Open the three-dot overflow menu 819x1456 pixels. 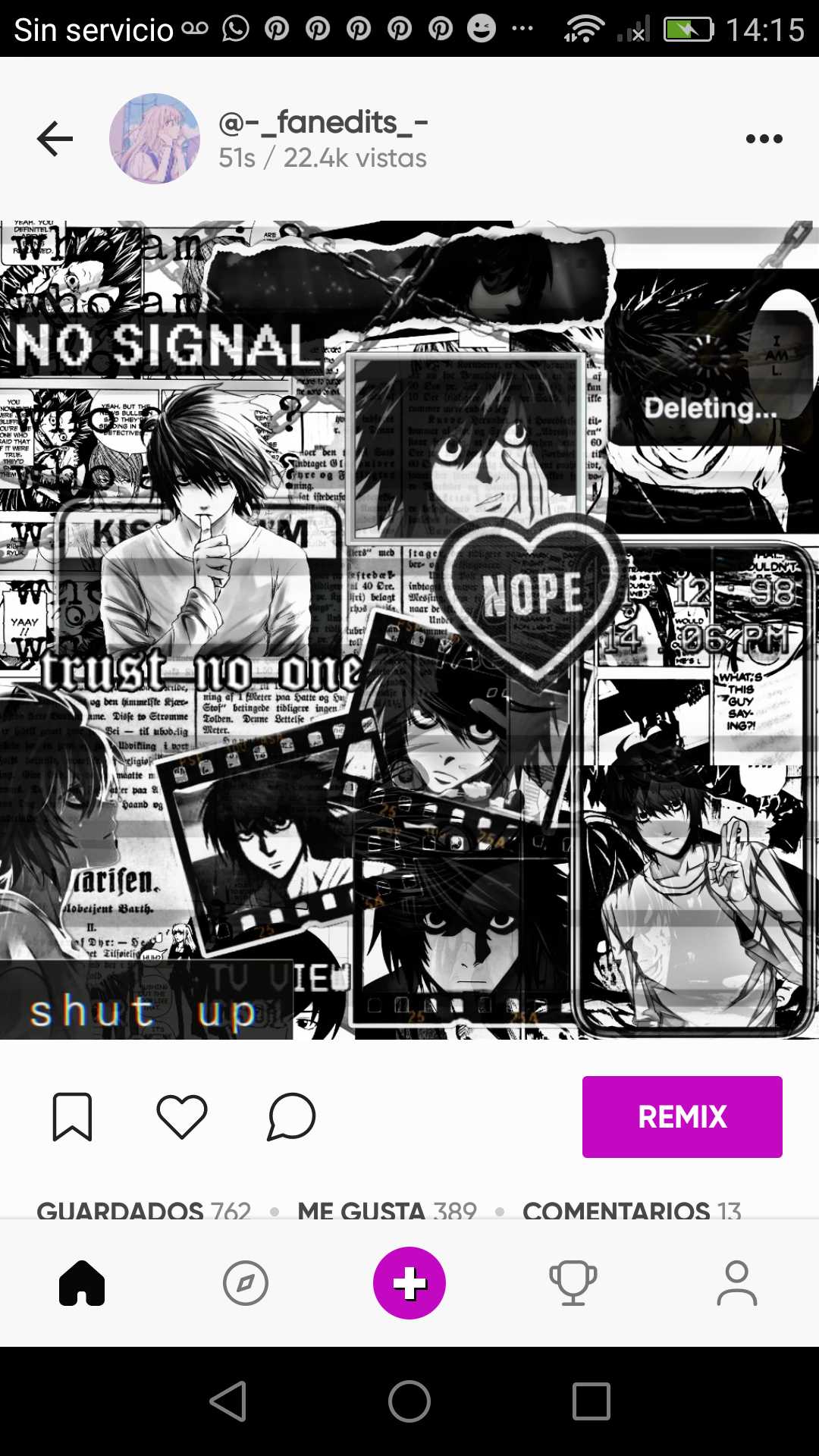(764, 139)
